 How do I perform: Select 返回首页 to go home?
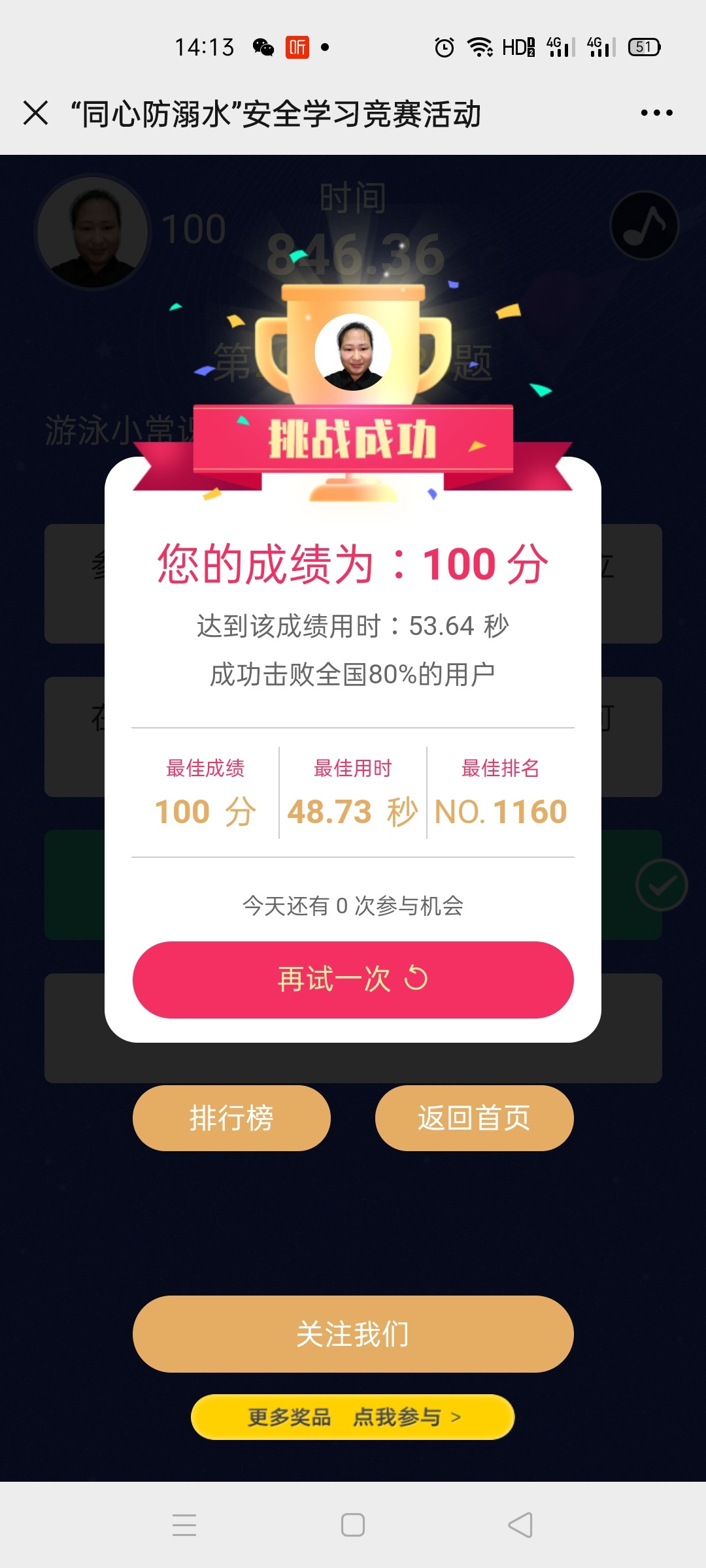[x=475, y=1118]
